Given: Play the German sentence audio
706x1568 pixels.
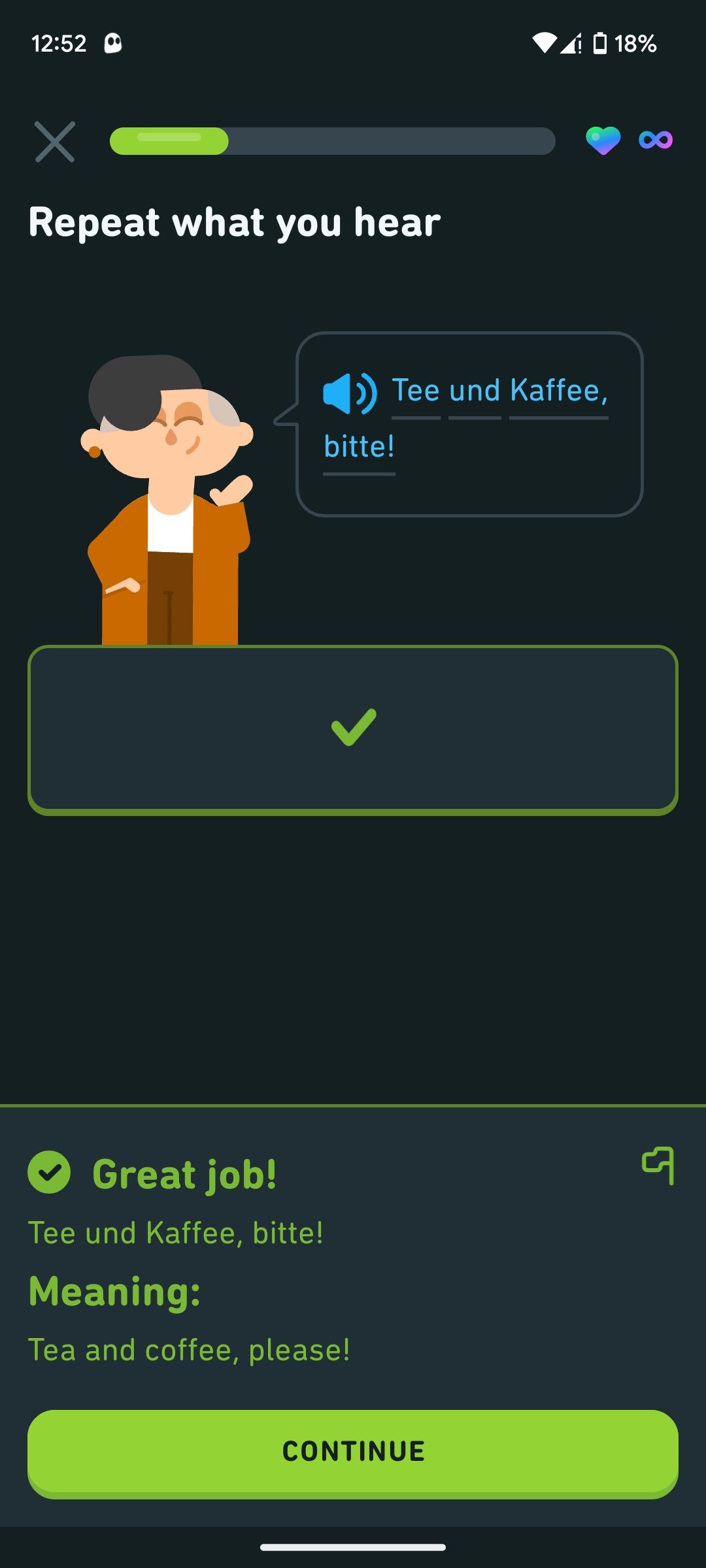Looking at the screenshot, I should click(x=350, y=393).
